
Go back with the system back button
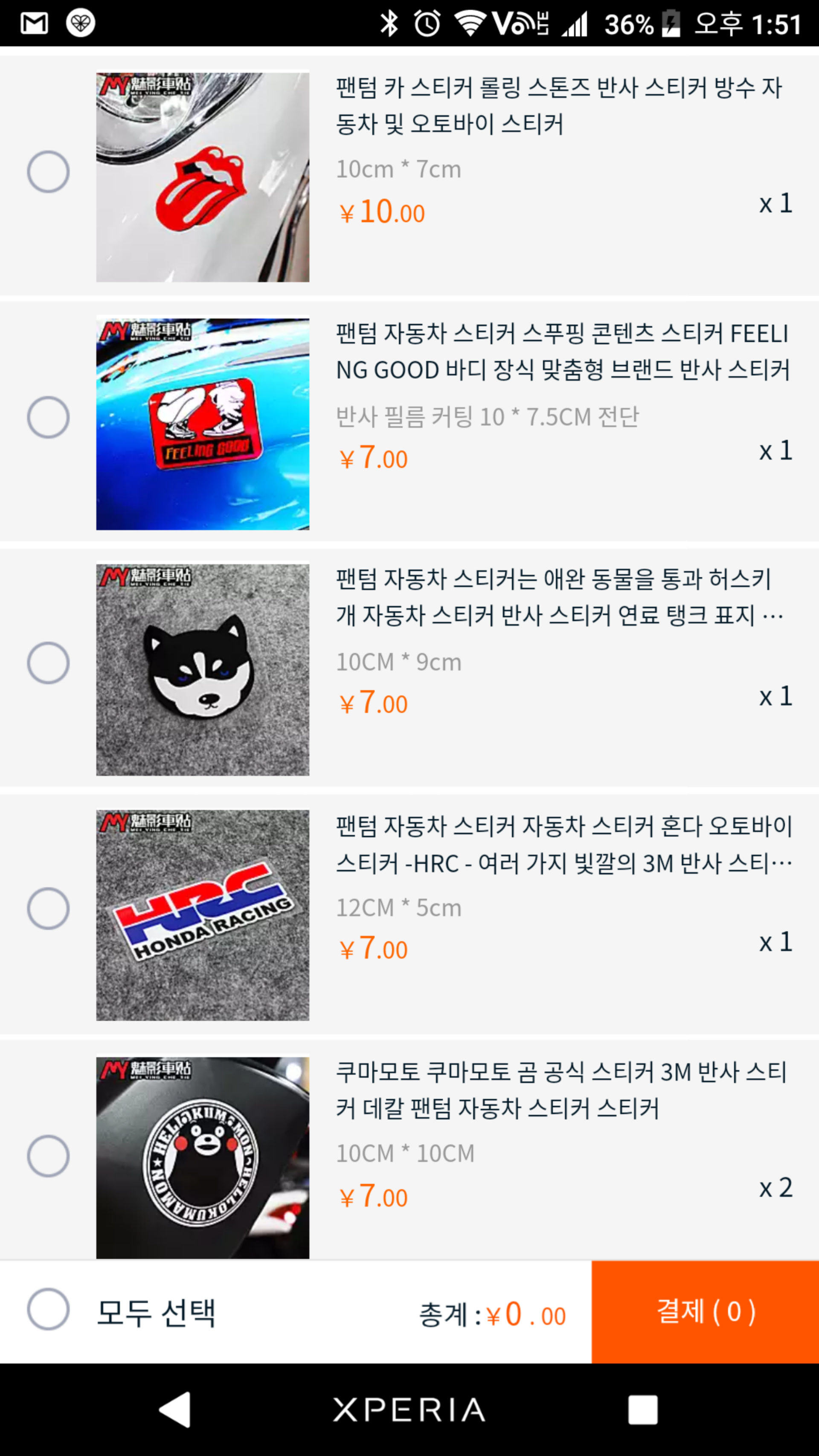pos(175,1410)
